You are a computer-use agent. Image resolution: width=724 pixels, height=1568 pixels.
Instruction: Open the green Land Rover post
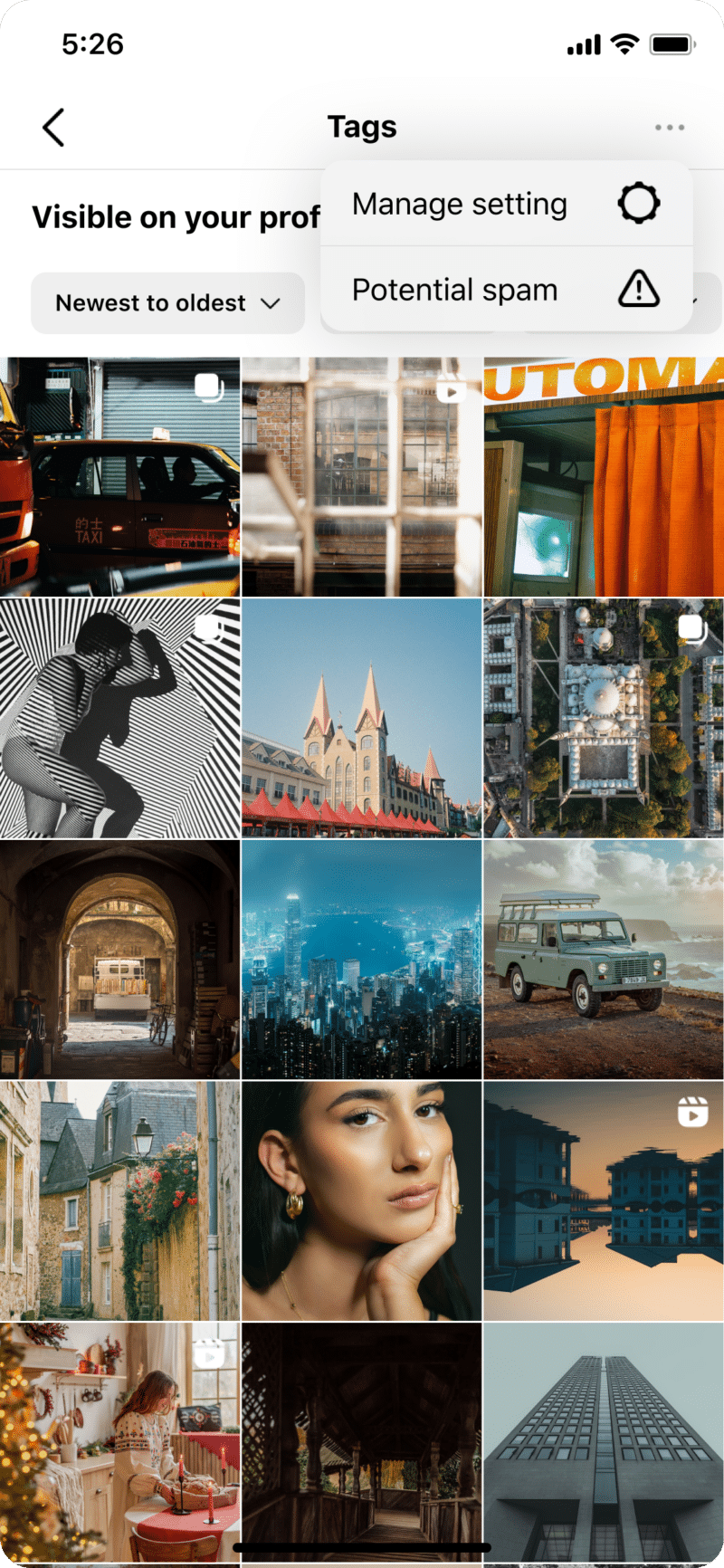pos(603,958)
